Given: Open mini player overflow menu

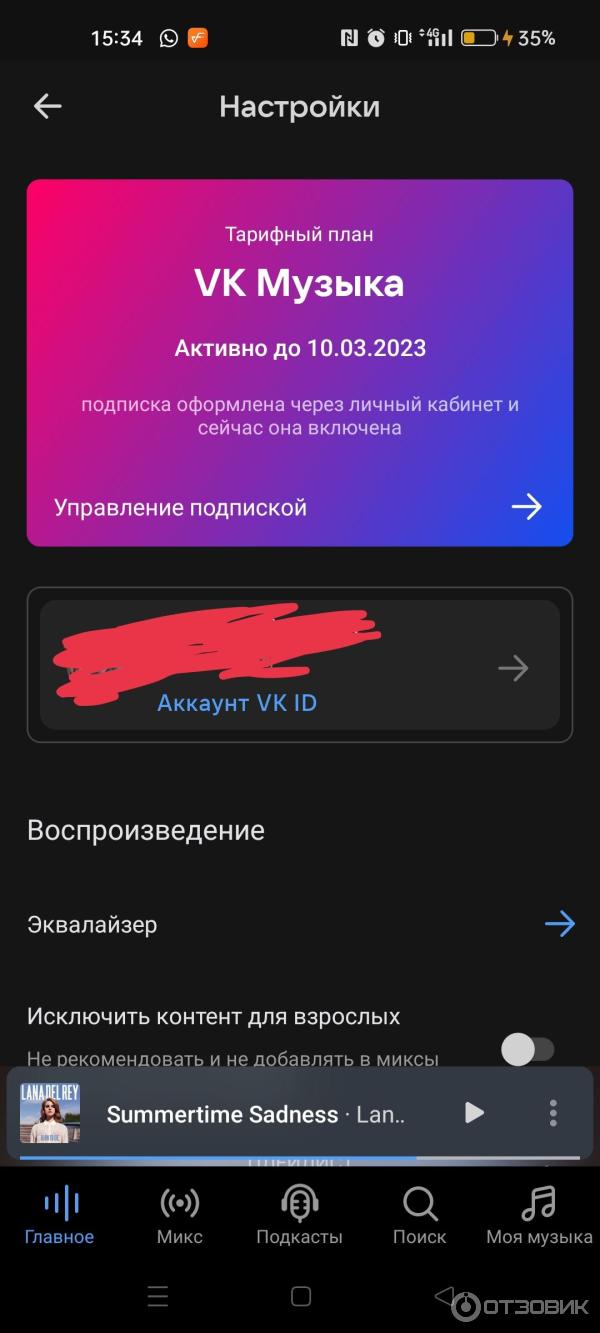Looking at the screenshot, I should pos(553,1113).
